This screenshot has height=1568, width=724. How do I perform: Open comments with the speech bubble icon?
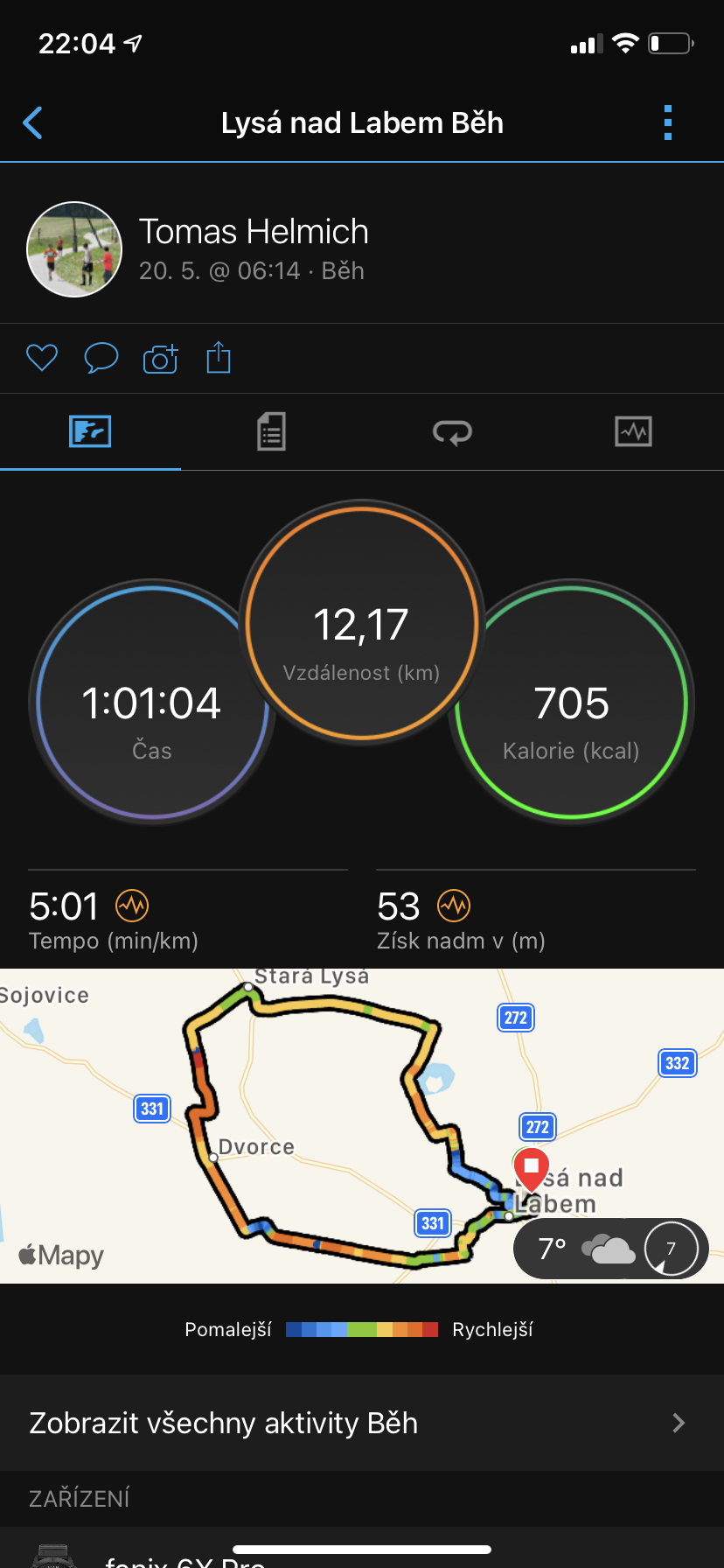coord(101,358)
